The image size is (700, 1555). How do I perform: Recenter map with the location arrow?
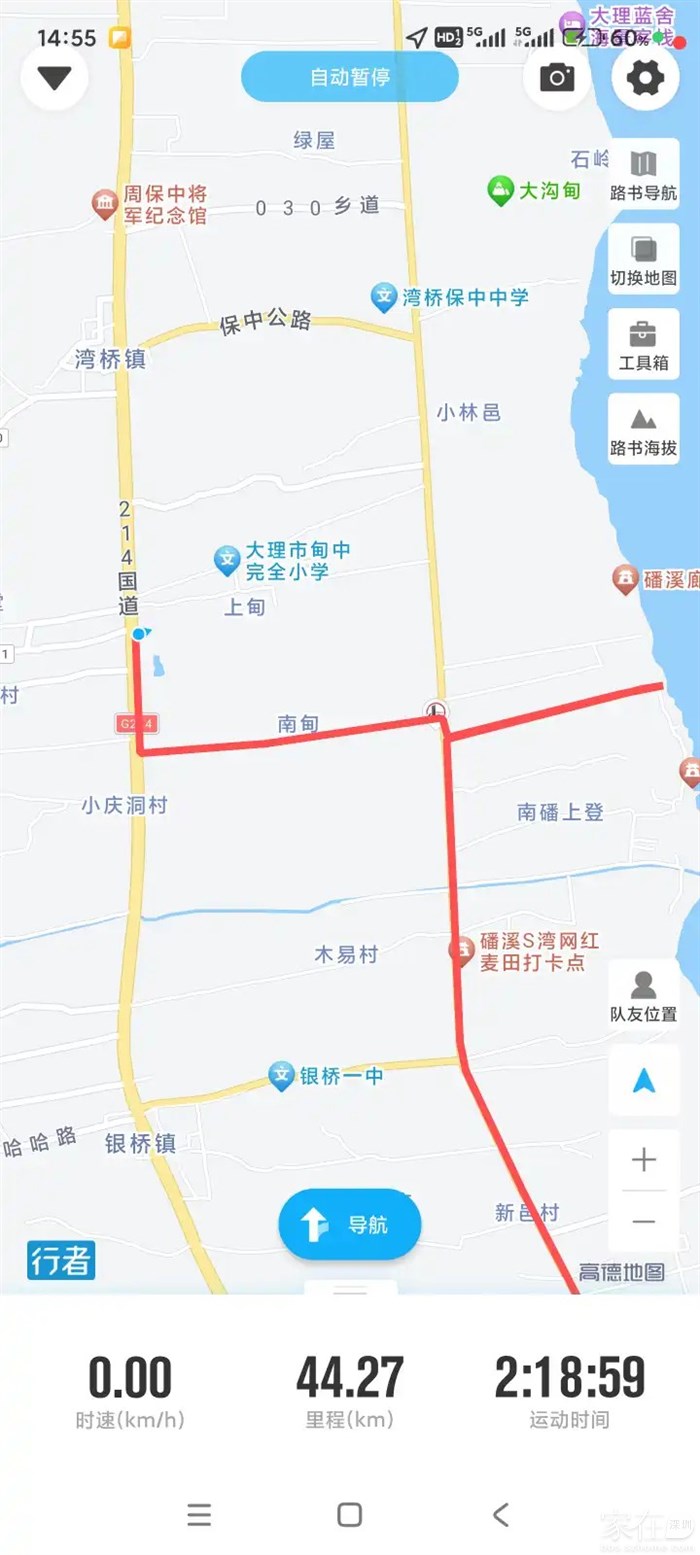click(643, 1080)
